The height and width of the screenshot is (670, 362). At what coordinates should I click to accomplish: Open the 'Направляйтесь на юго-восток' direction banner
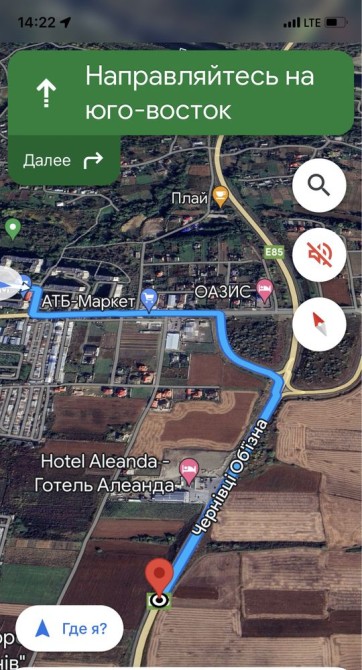181,93
